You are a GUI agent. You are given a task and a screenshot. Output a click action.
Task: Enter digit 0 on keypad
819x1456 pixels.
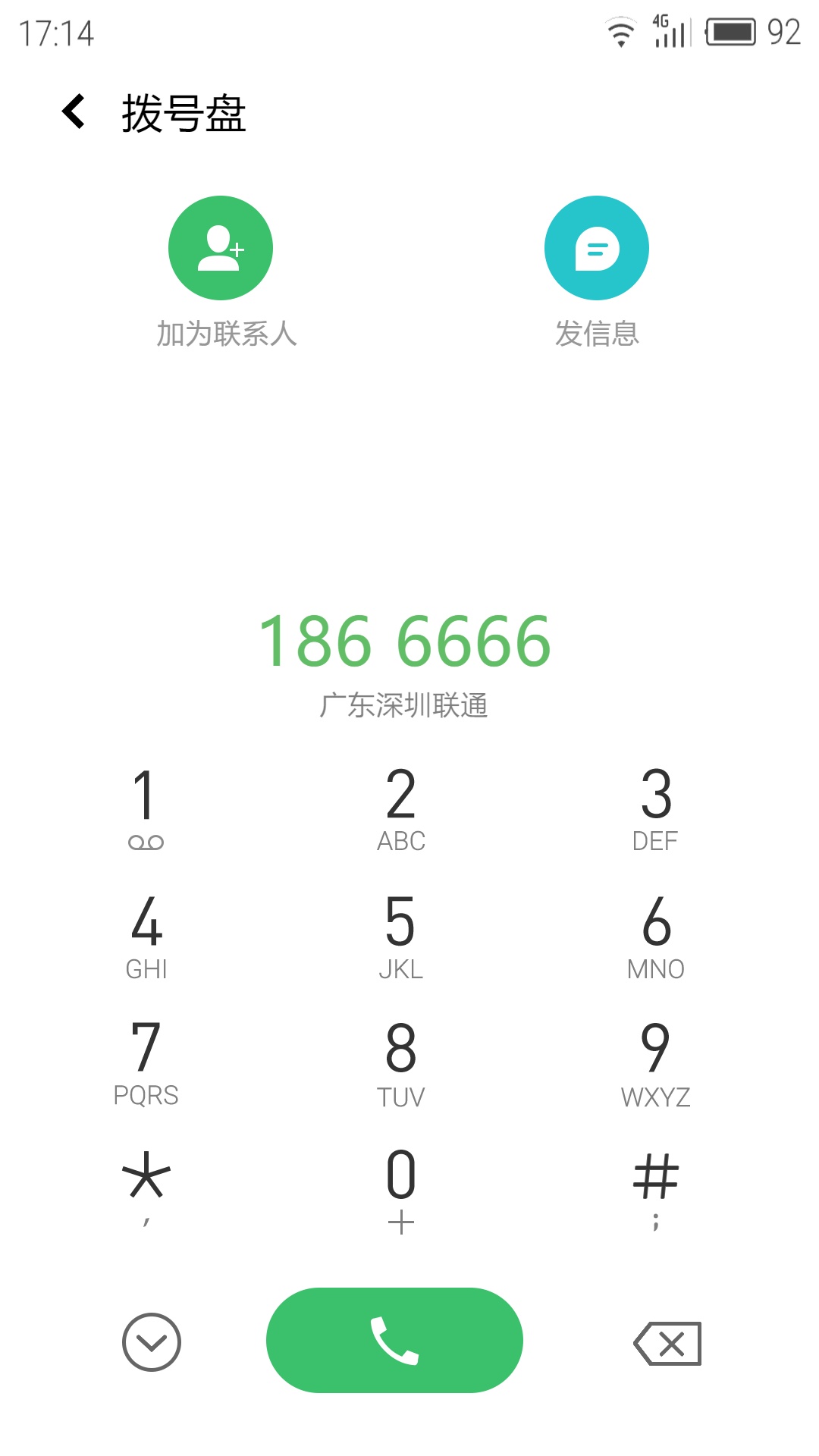401,1187
